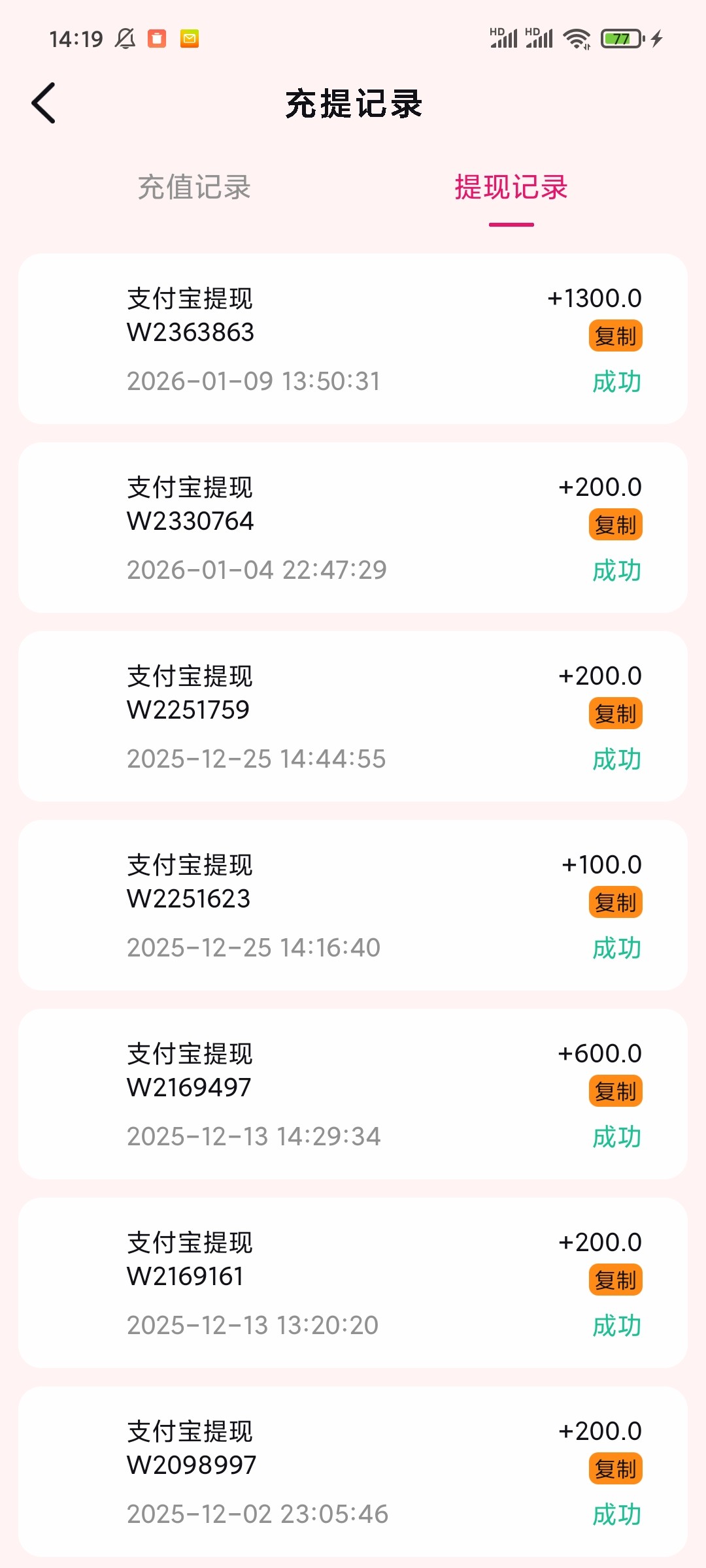Copy order number W2169161
Viewport: 706px width, 1568px height.
615,1281
